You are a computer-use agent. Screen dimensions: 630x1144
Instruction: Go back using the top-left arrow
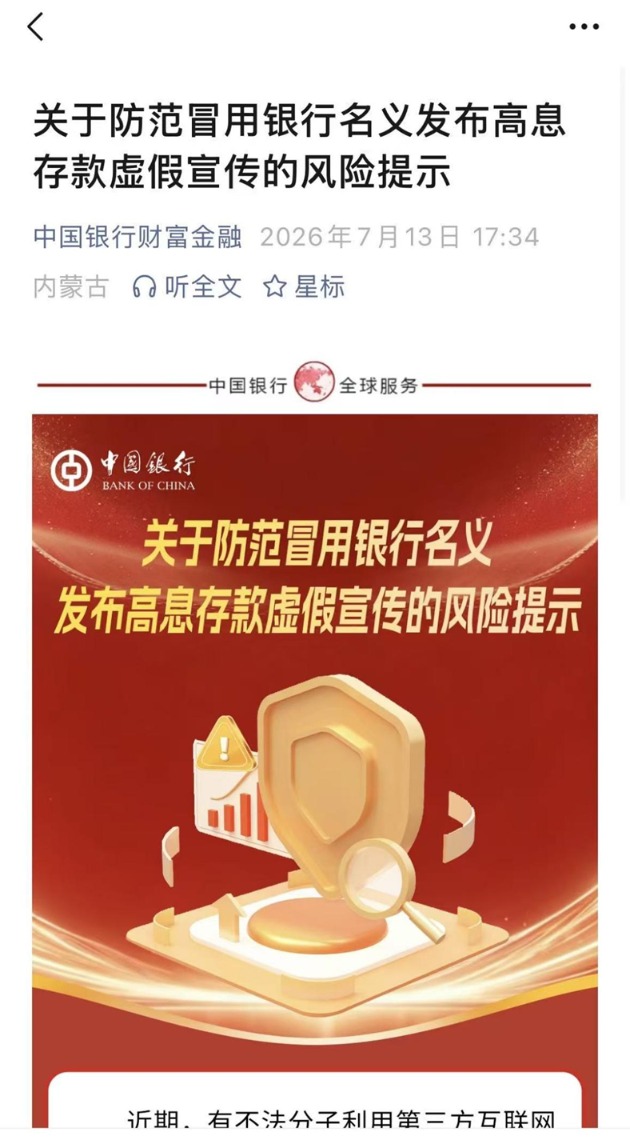35,27
